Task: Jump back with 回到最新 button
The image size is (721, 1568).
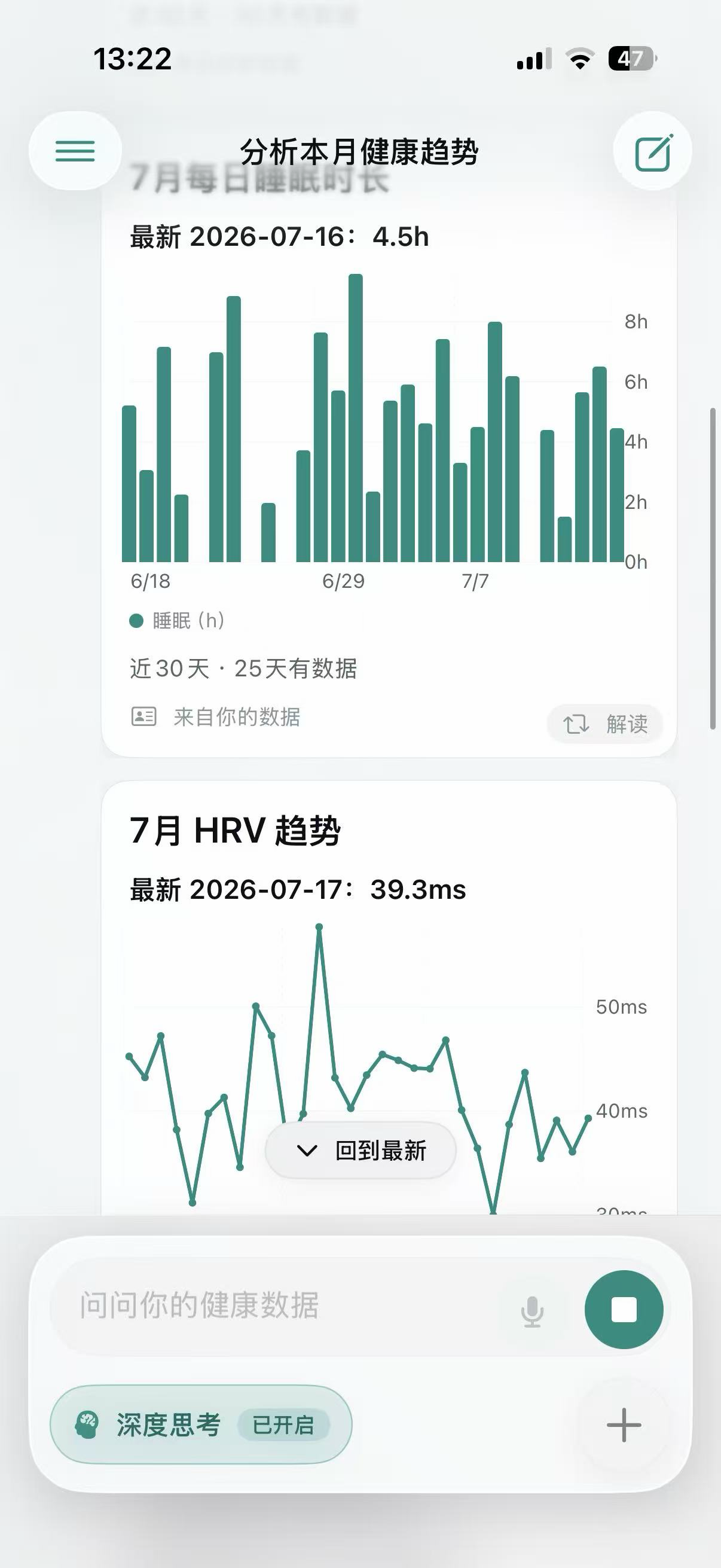Action: [x=361, y=1151]
